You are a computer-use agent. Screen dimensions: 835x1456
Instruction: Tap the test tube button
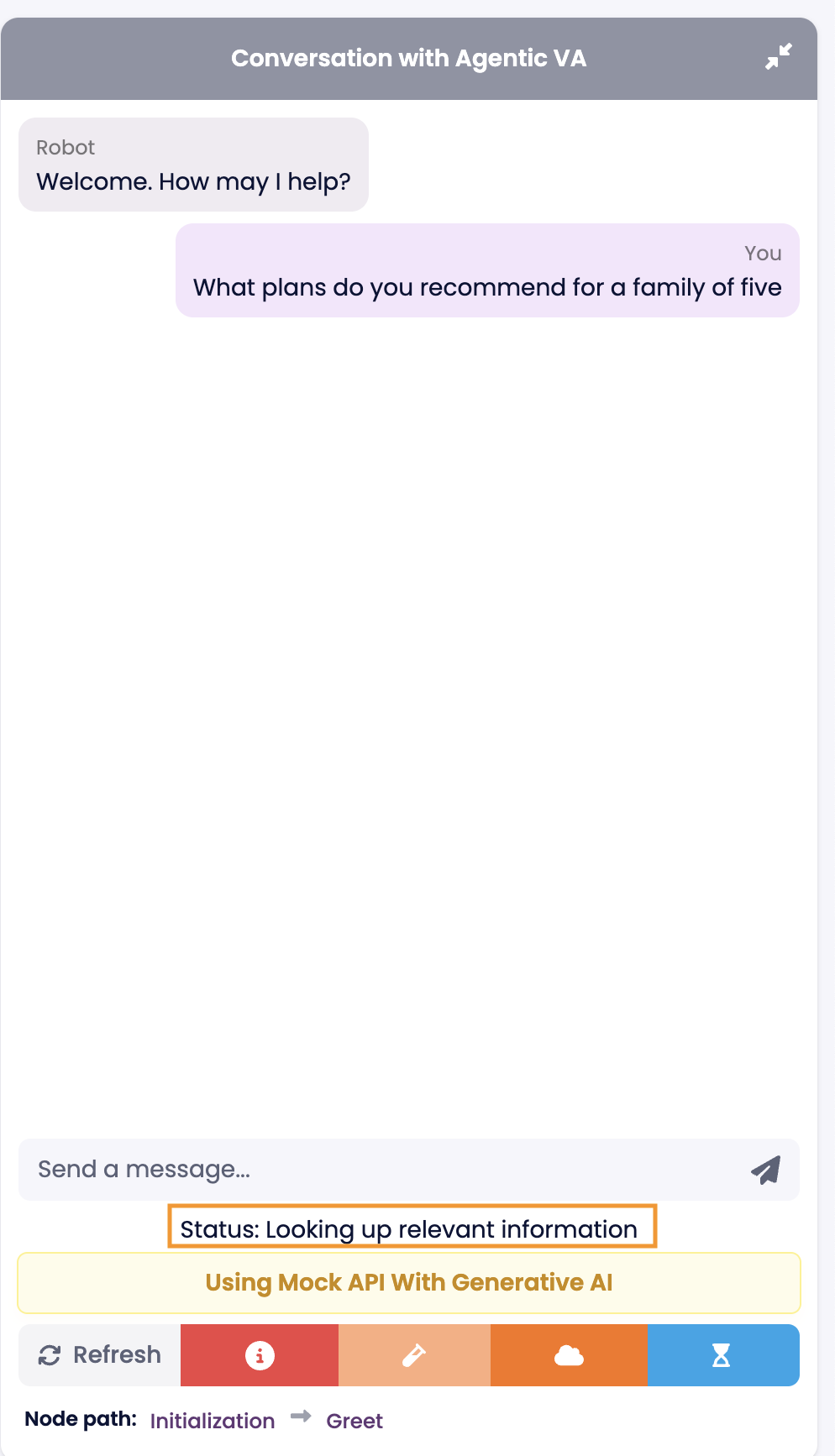tap(414, 1354)
